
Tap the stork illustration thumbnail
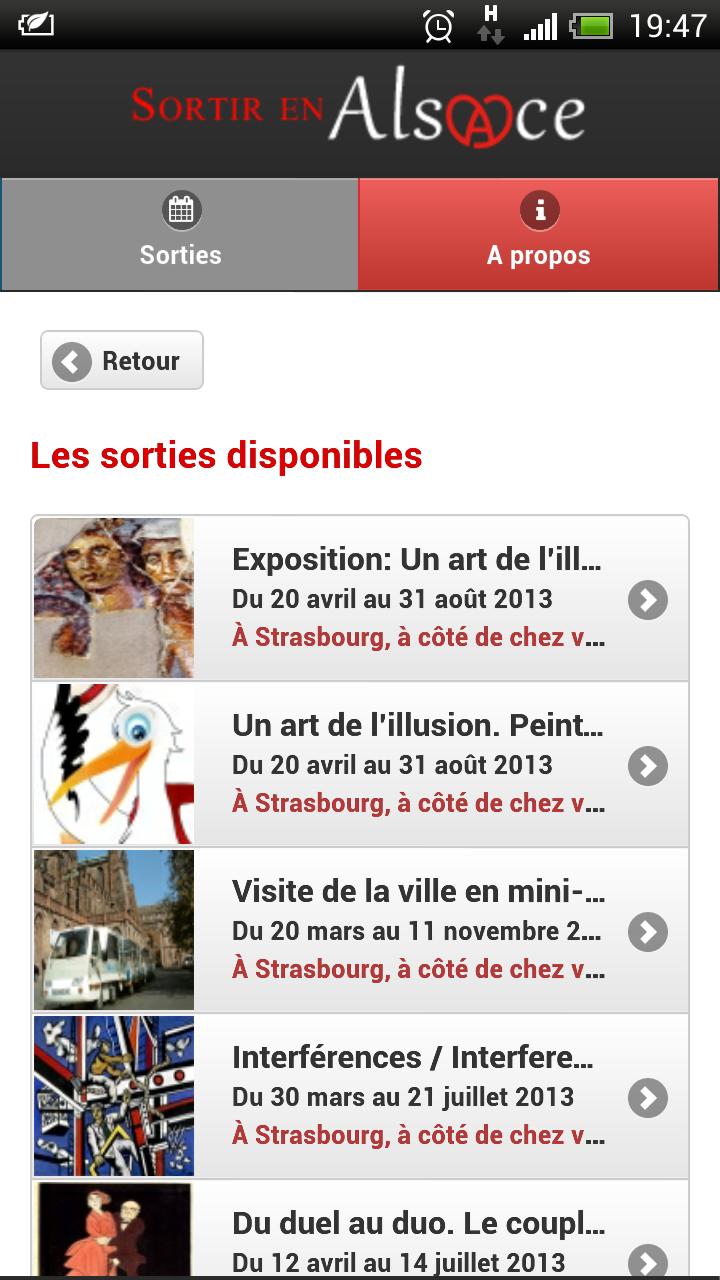click(115, 764)
